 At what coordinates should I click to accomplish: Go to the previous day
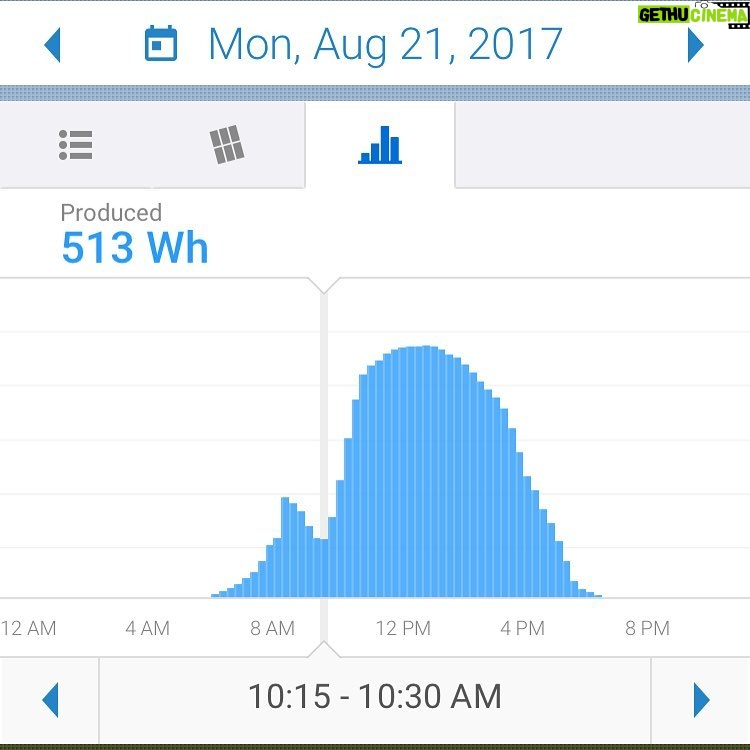[x=52, y=45]
